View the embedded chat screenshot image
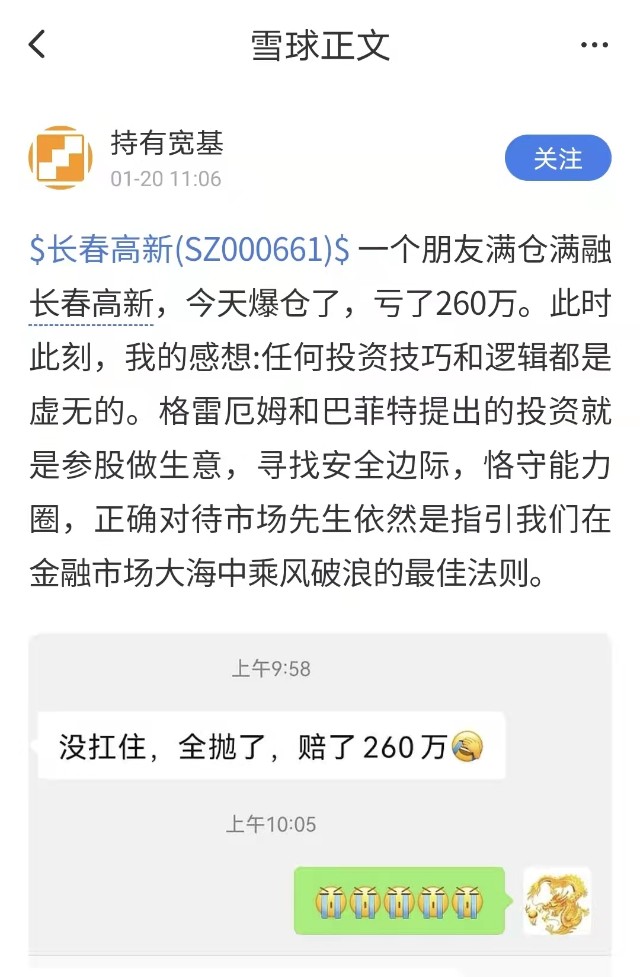Screen dimensions: 640x977 click(319, 800)
